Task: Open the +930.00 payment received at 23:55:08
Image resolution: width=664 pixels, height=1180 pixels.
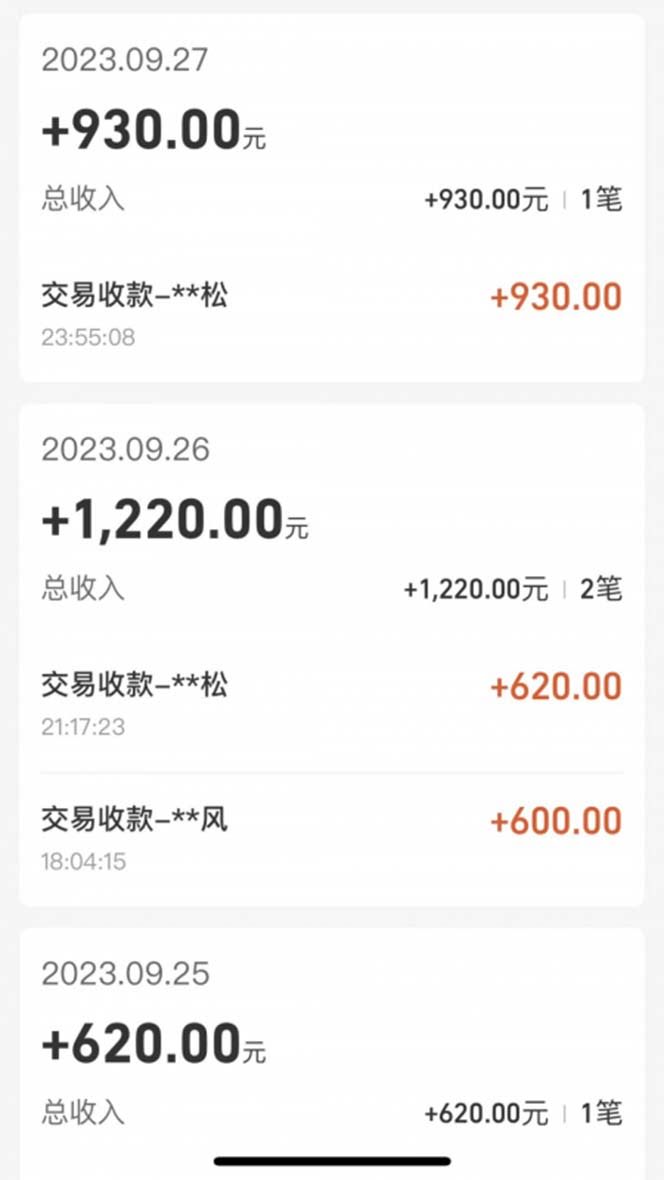Action: (x=331, y=313)
